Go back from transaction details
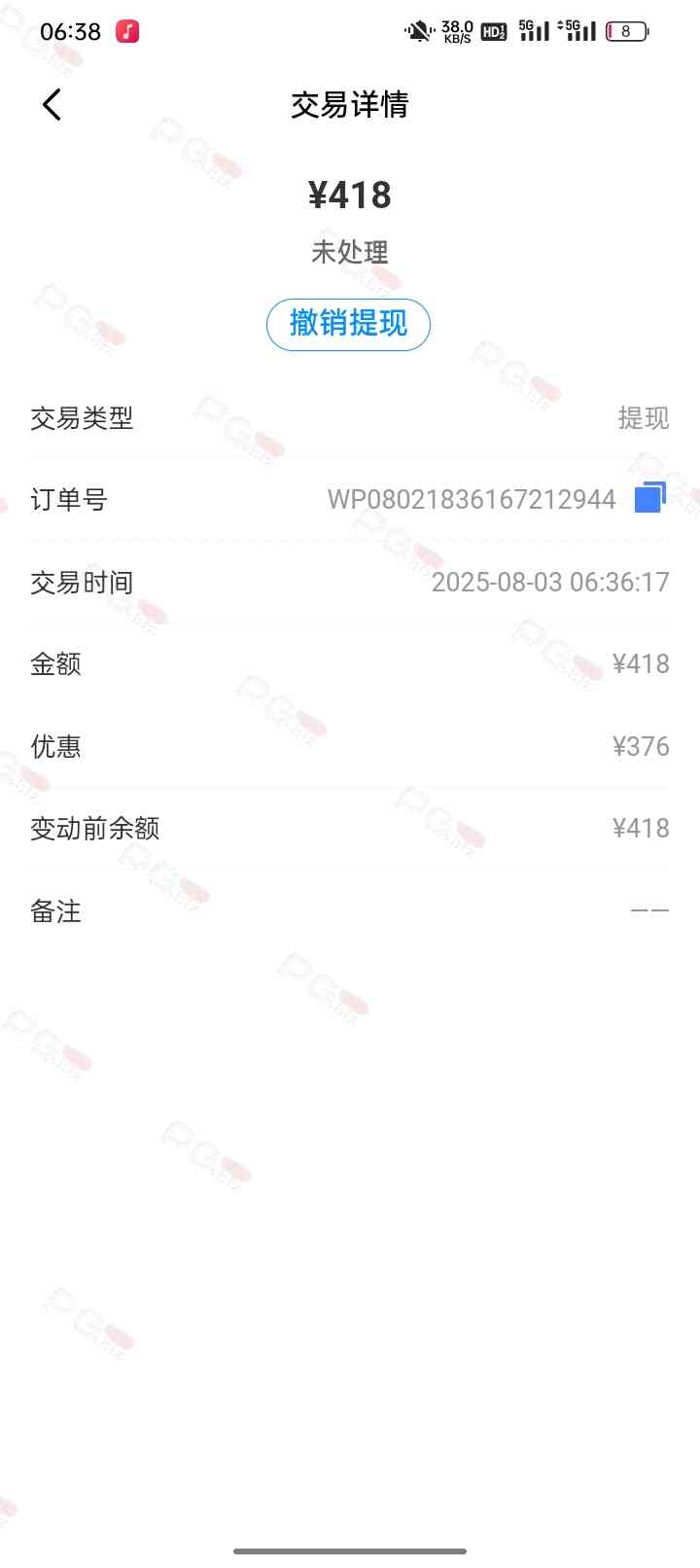The width and height of the screenshot is (700, 1568). pos(52,105)
